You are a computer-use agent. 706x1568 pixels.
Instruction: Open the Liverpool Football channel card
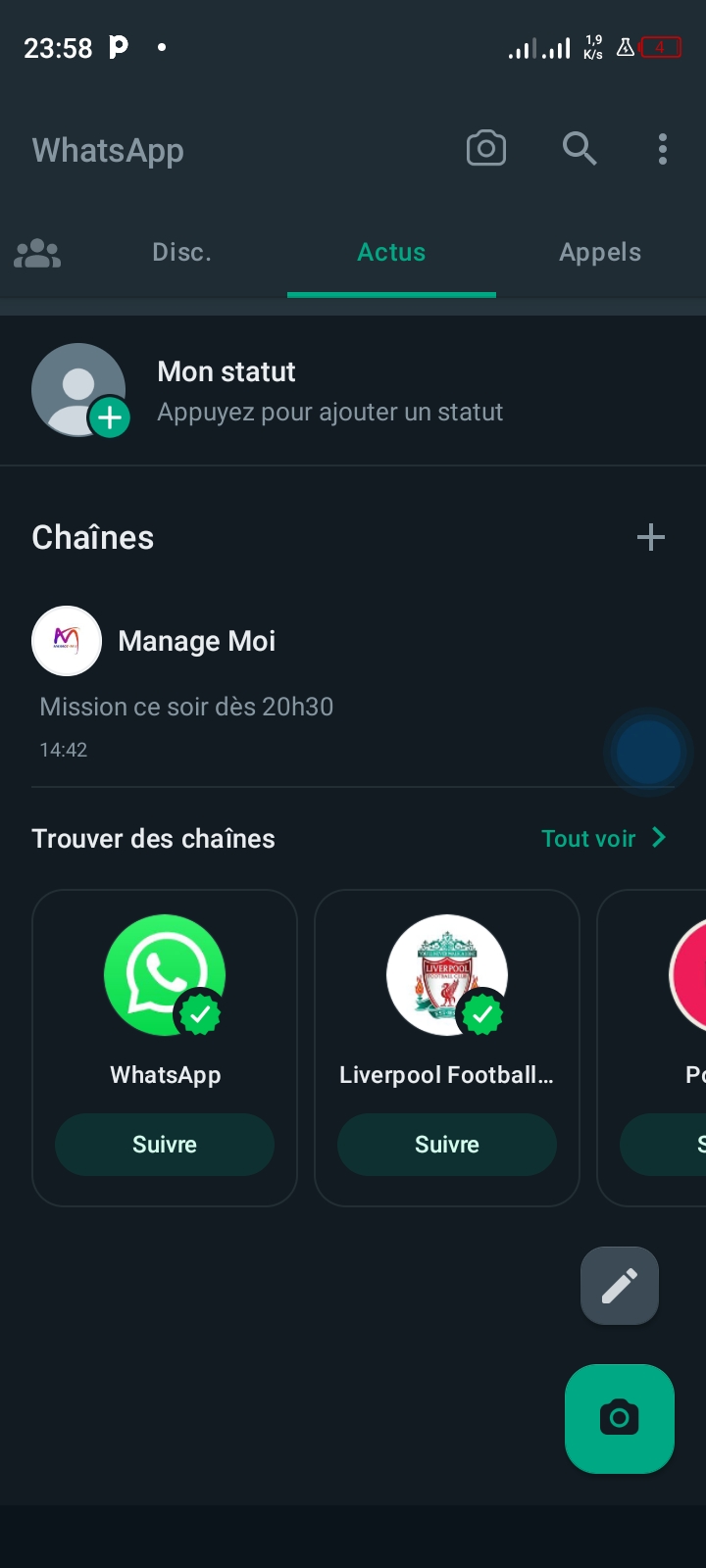447,1000
